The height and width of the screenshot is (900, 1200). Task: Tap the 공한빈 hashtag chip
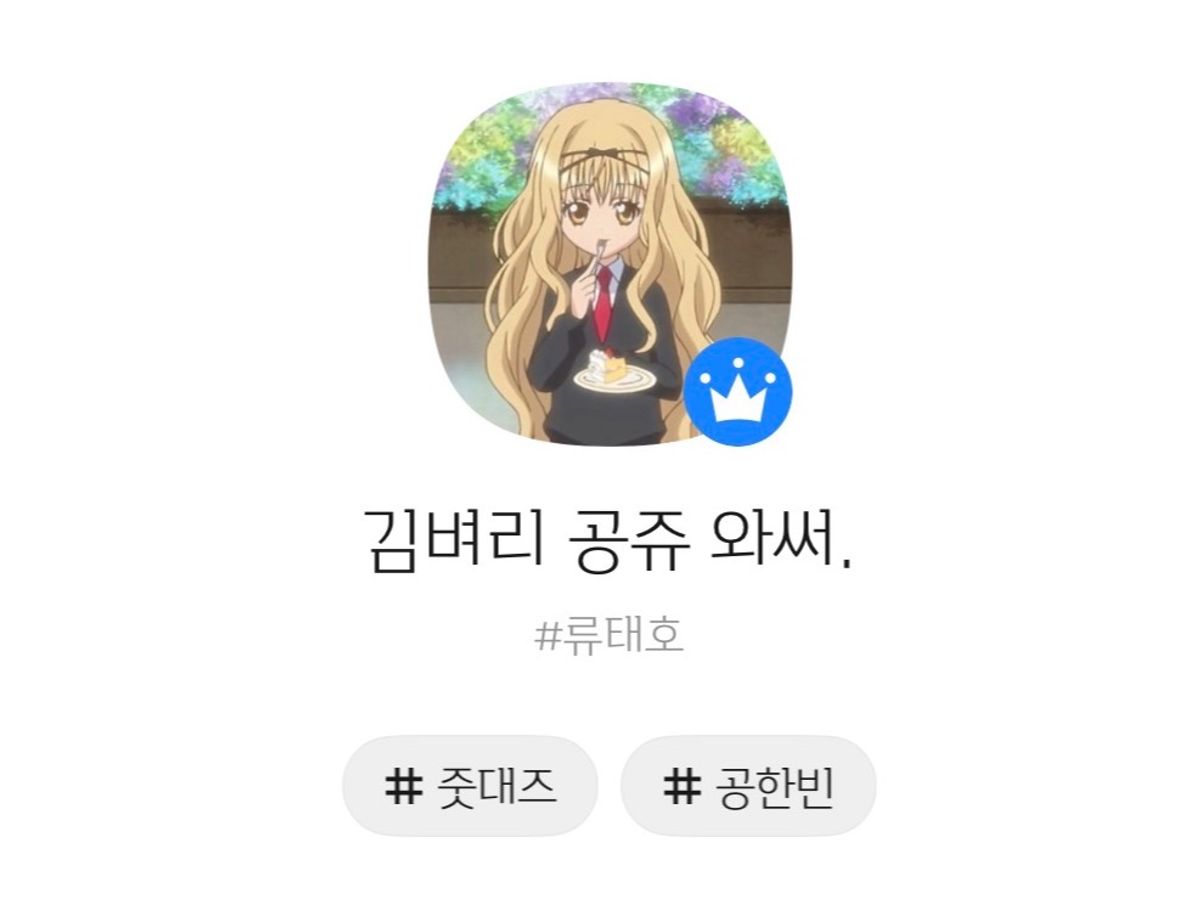point(748,787)
